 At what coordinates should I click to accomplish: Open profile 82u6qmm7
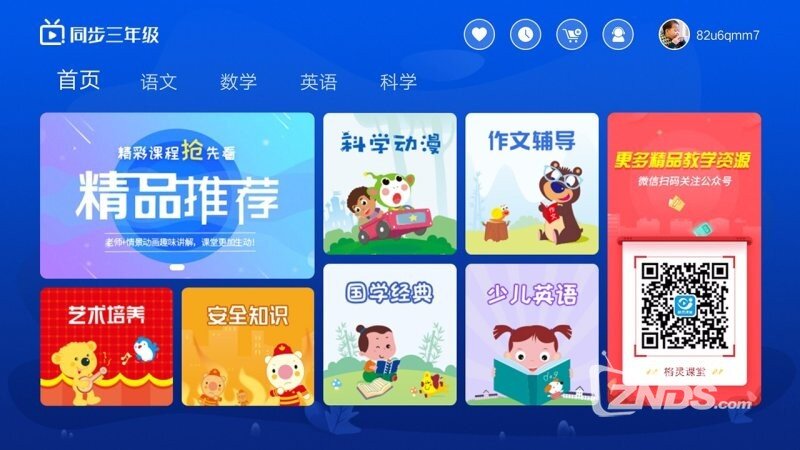tap(710, 35)
